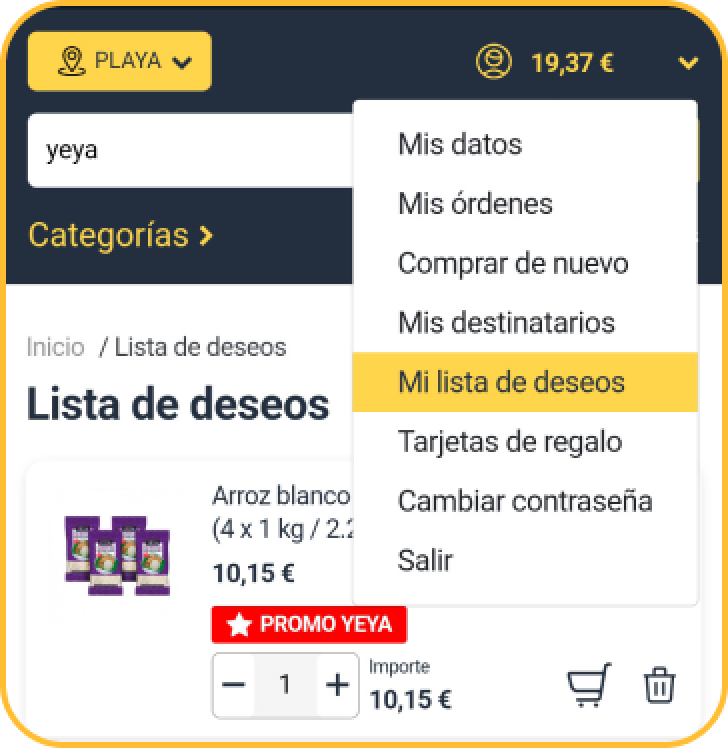Increase Arroz blanco quantity
This screenshot has width=728, height=748.
(x=338, y=685)
